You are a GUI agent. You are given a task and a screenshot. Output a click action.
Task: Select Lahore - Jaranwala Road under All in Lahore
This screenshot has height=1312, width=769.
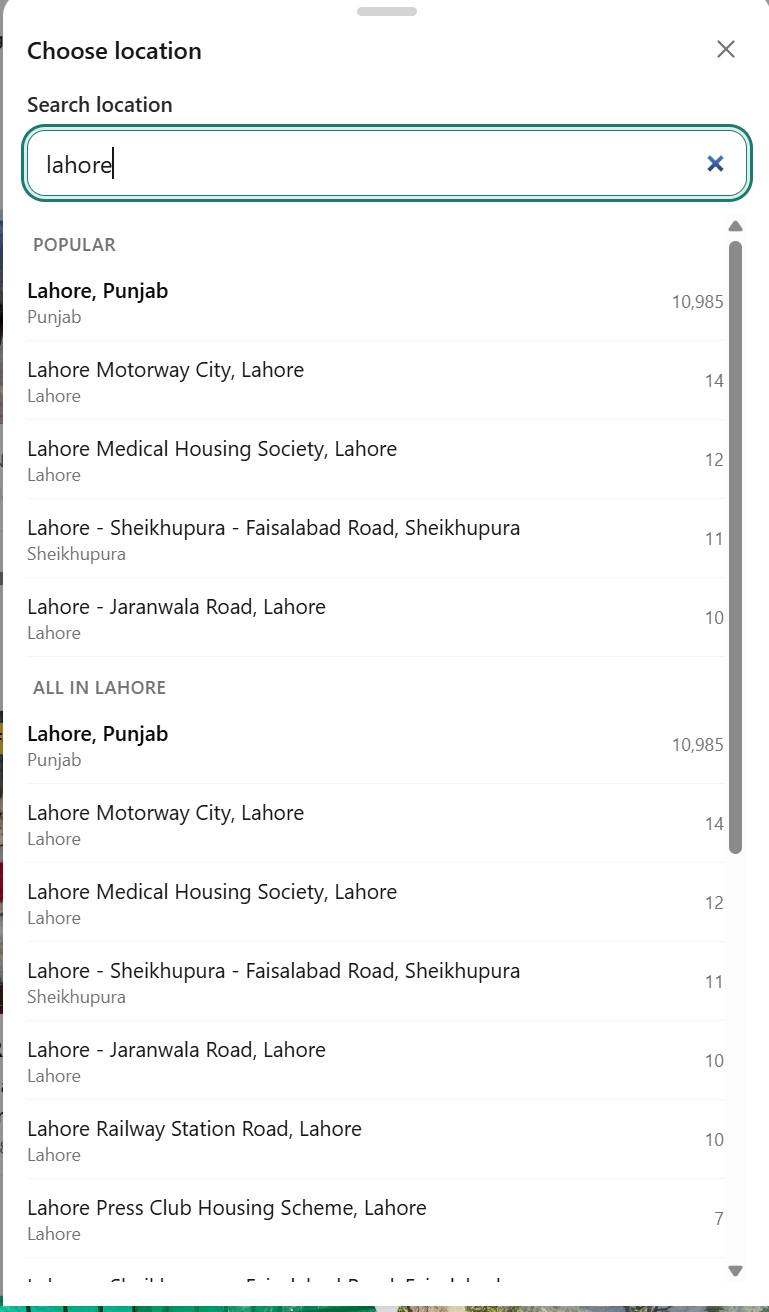(376, 1061)
